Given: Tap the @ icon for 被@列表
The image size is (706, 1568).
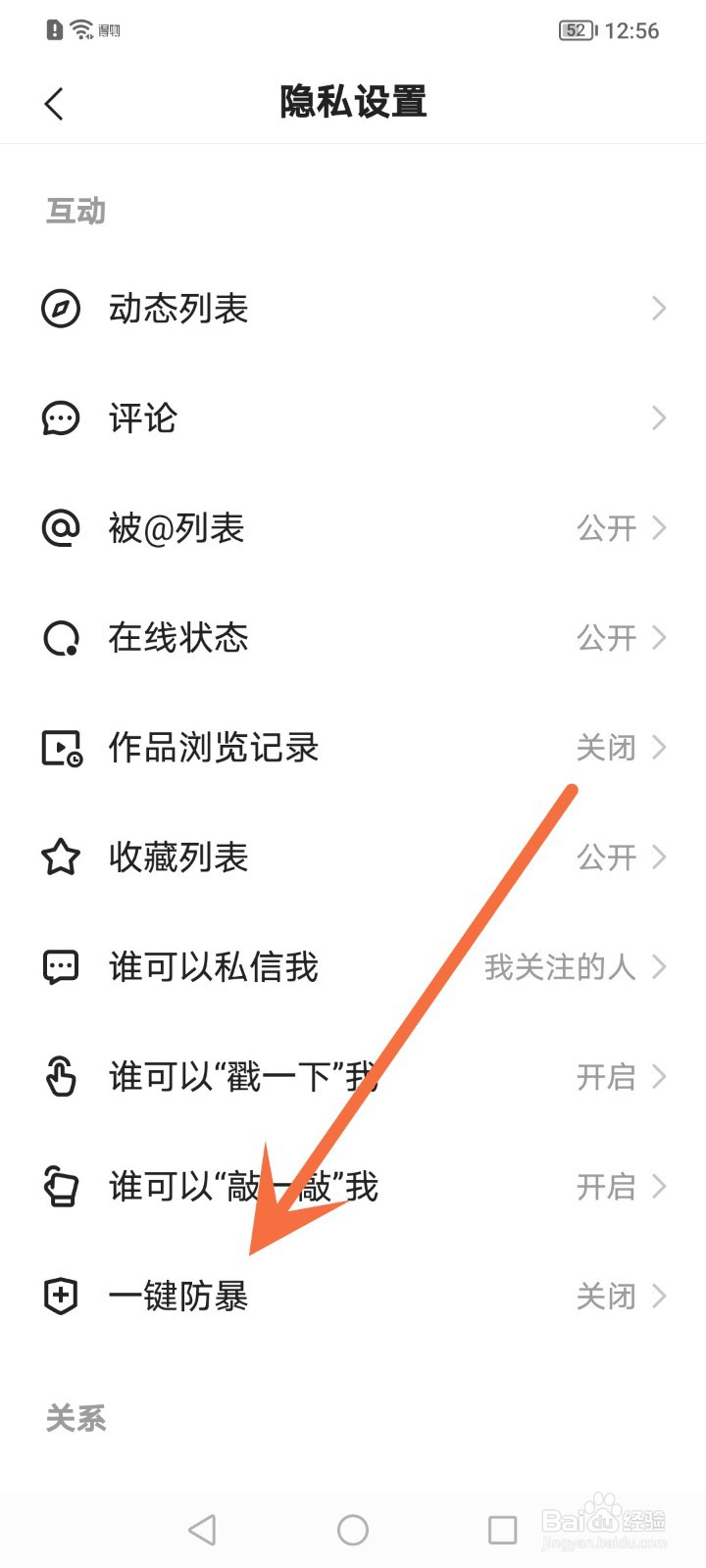Looking at the screenshot, I should (x=61, y=528).
